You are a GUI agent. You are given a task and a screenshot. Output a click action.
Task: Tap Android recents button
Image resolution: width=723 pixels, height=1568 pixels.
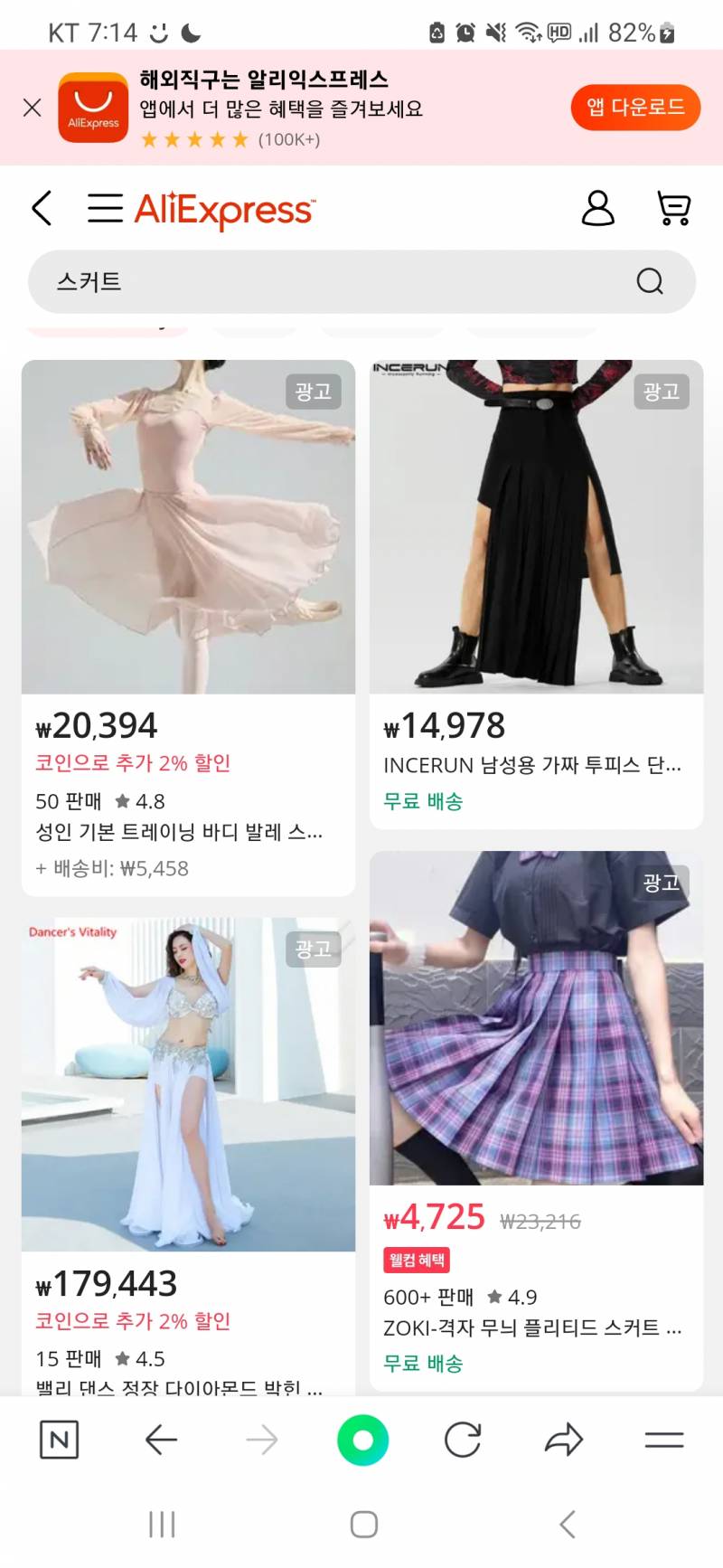click(161, 1524)
